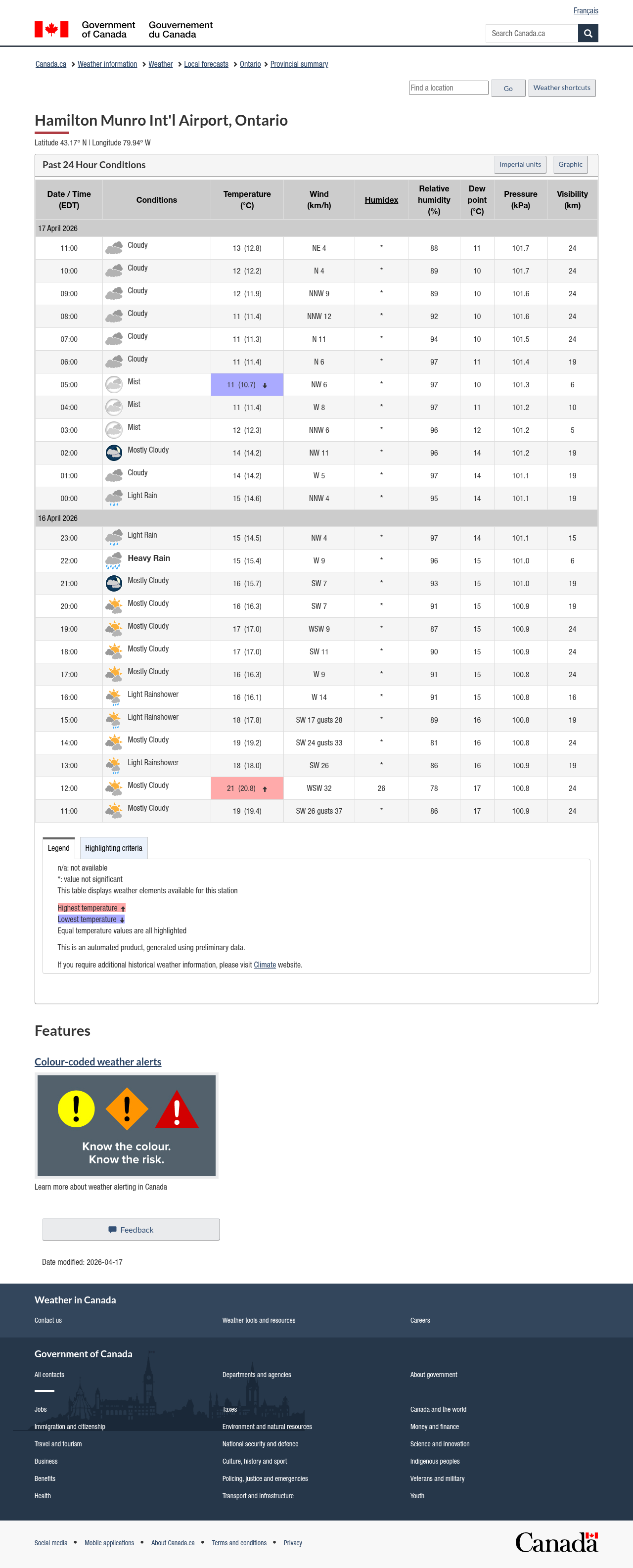
Task: Select the Legend tab
Action: point(58,848)
